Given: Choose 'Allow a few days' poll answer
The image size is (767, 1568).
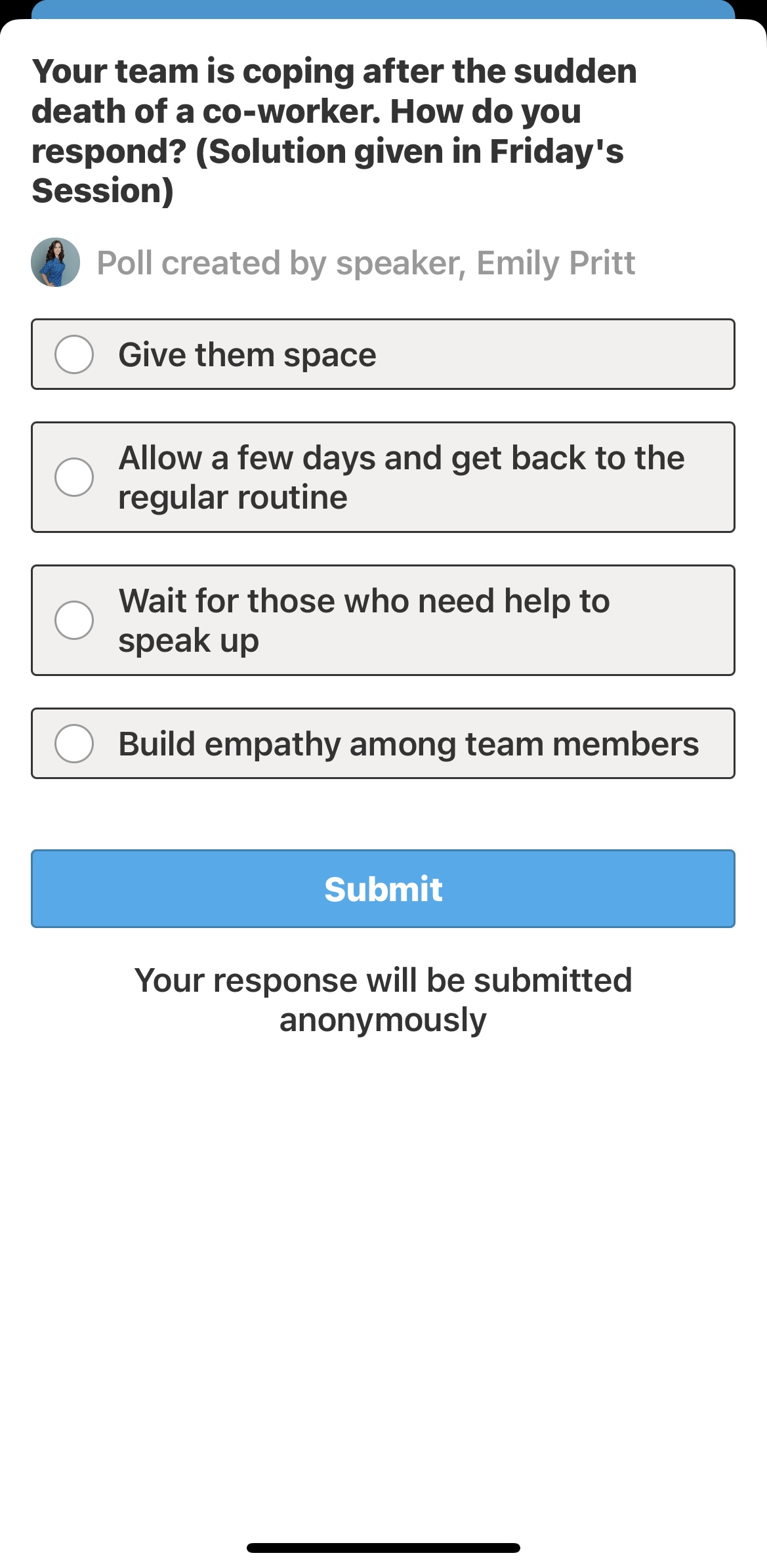Looking at the screenshot, I should pyautogui.click(x=74, y=477).
